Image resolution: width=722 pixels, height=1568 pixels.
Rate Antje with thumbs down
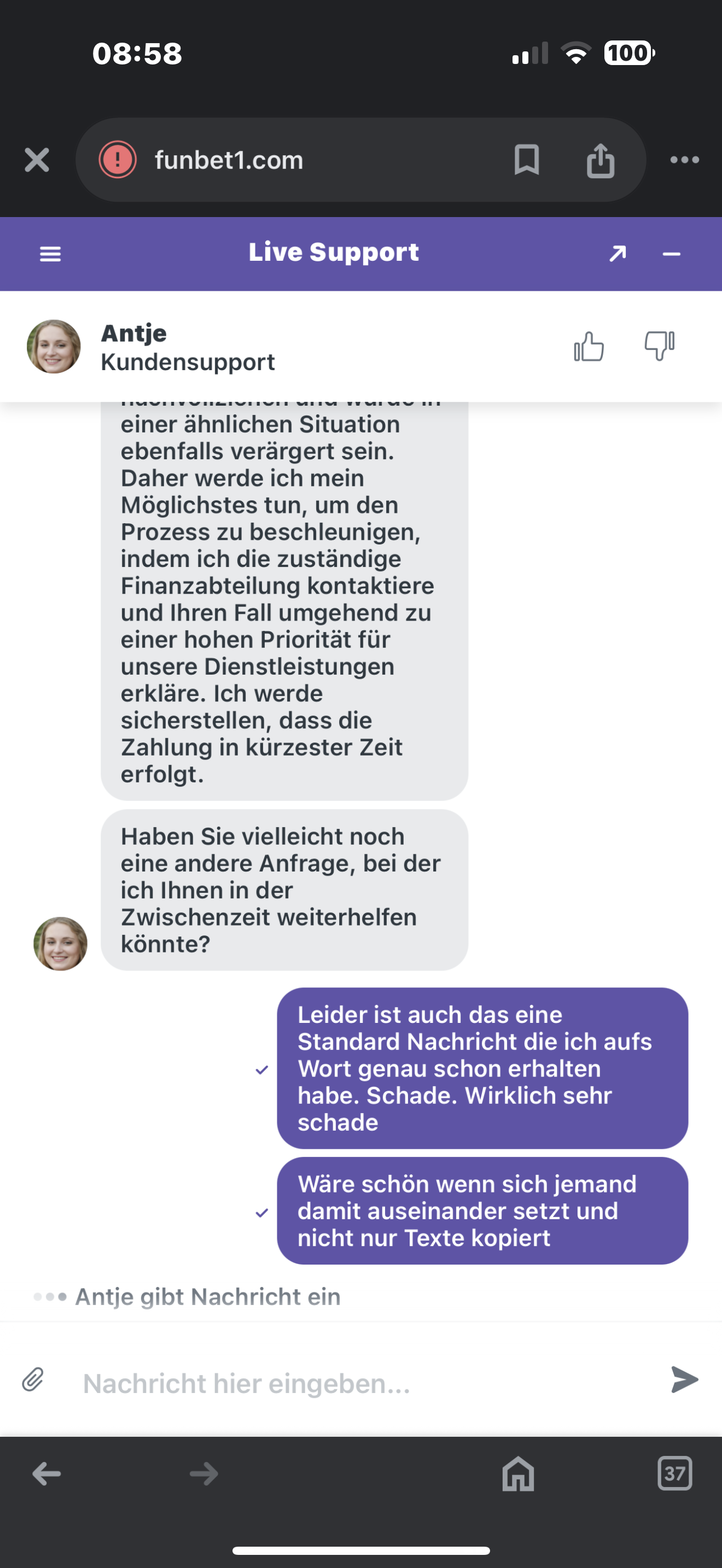(659, 346)
